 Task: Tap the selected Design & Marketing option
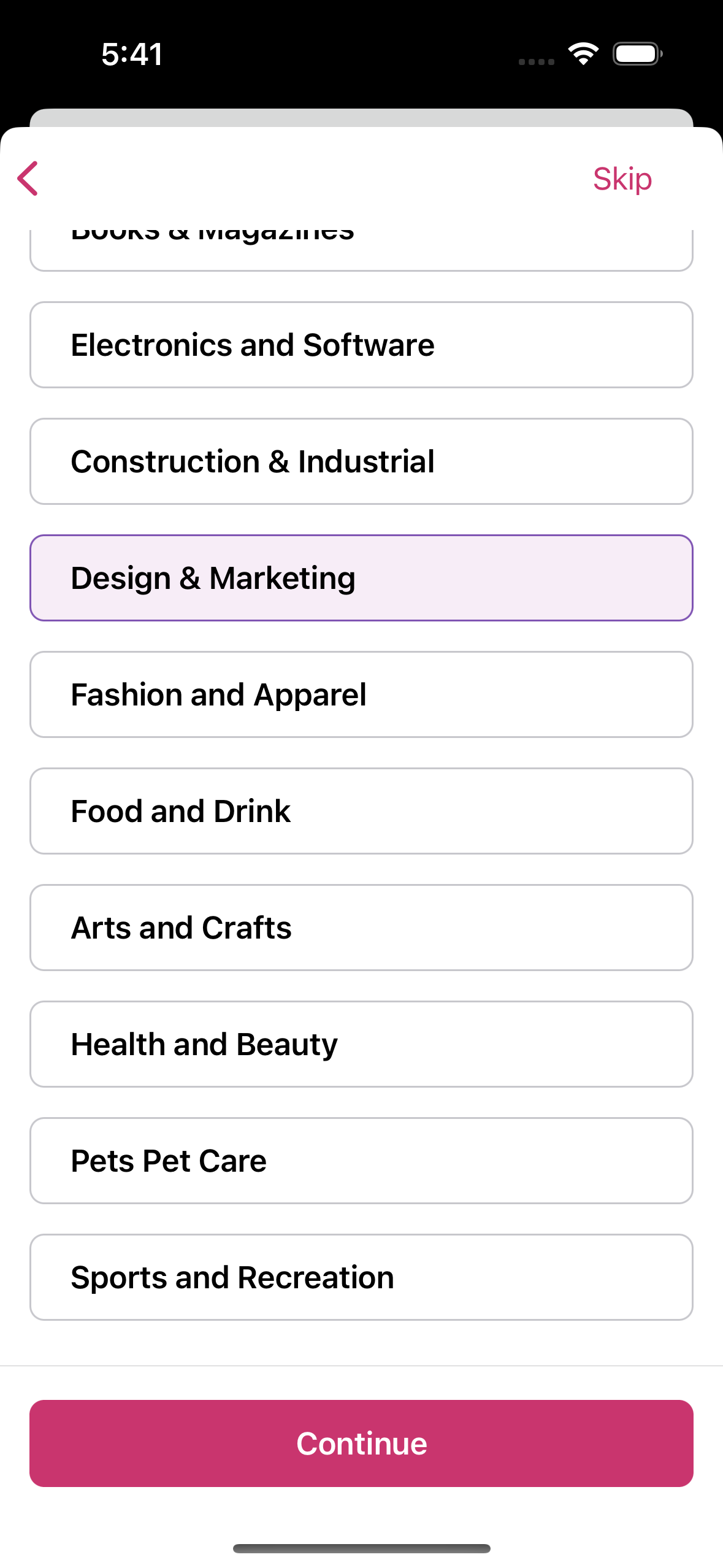click(x=361, y=578)
